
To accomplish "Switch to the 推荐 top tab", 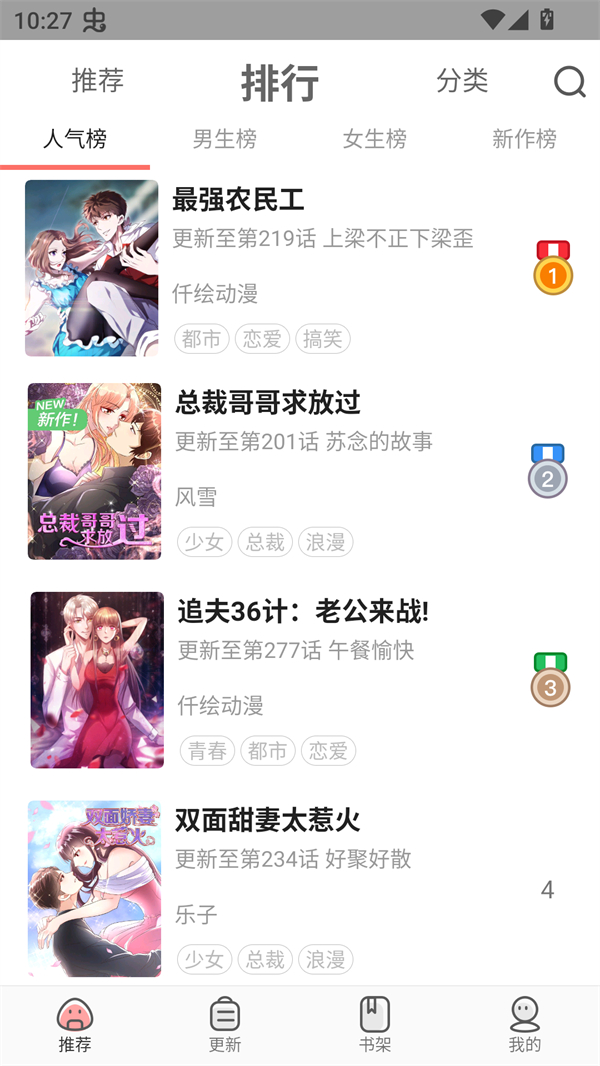I will (x=98, y=81).
